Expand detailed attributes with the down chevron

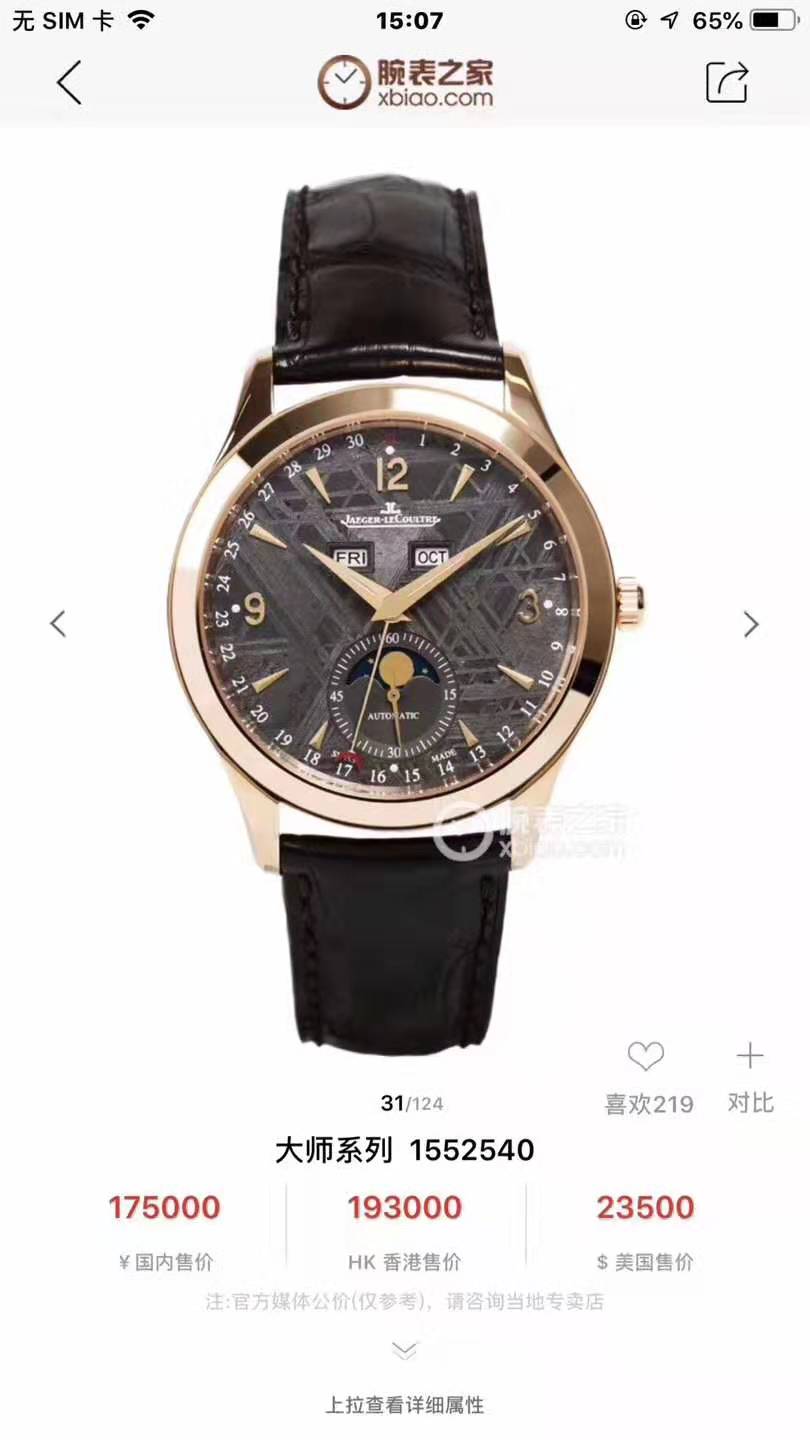[404, 1351]
